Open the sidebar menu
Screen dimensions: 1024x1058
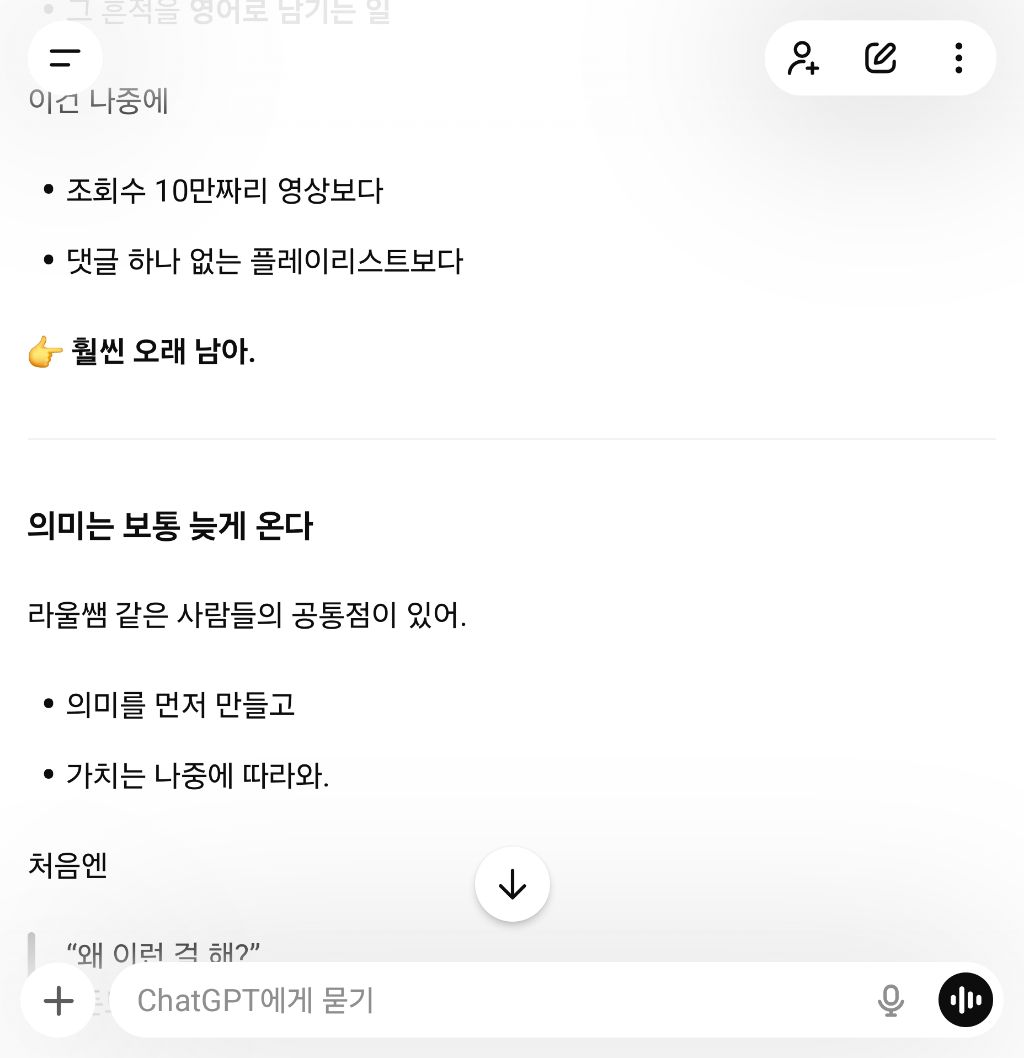[64, 58]
